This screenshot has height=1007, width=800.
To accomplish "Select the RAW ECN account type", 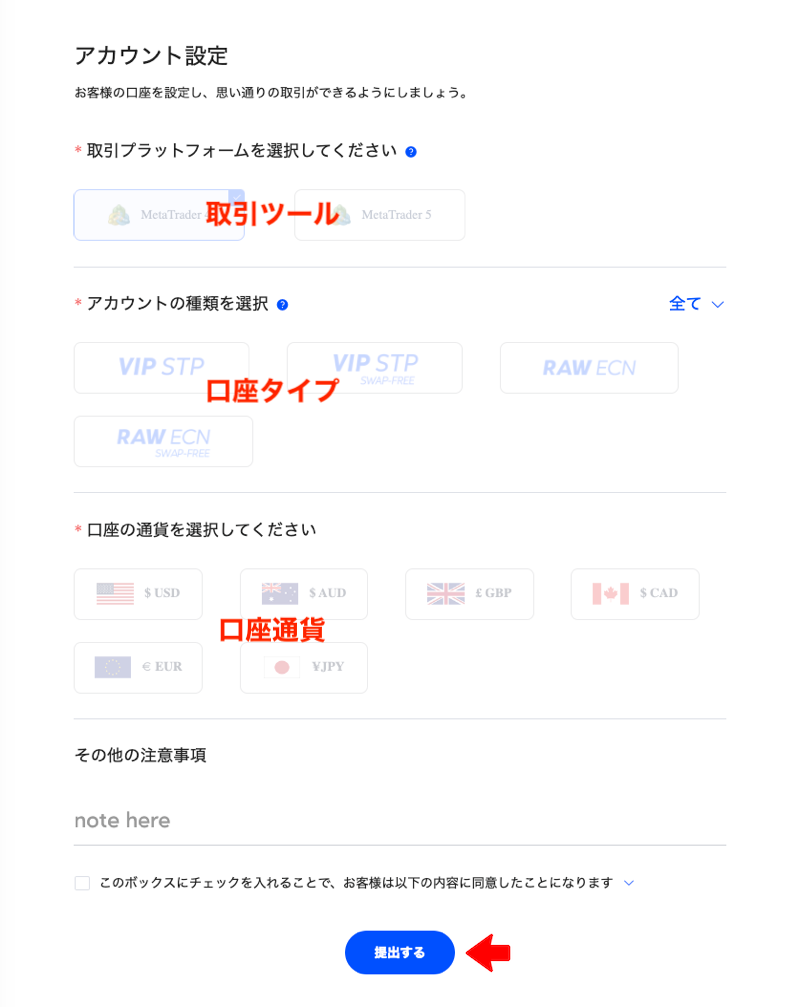I will [589, 367].
